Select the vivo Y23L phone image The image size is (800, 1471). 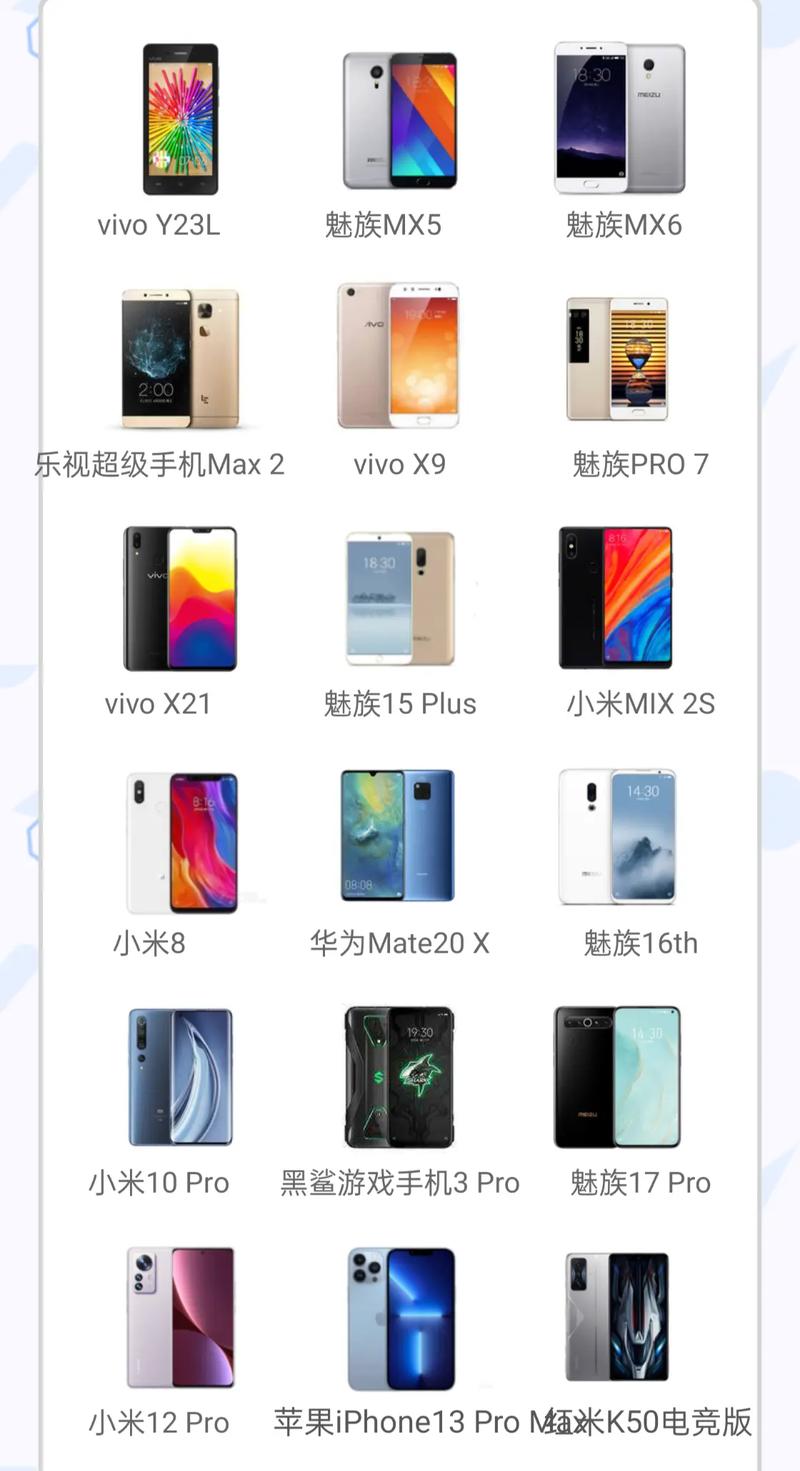(x=180, y=118)
